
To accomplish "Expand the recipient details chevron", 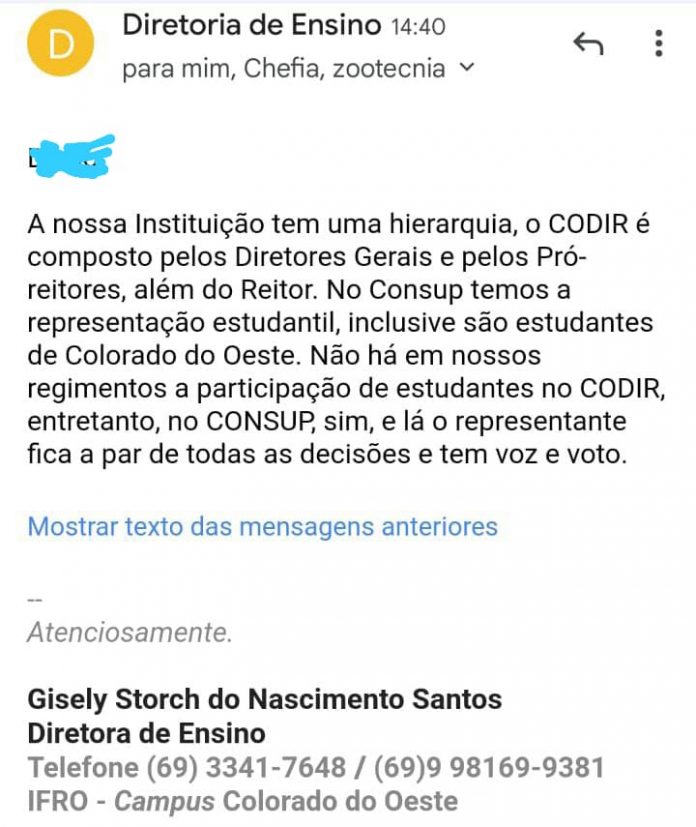I will click(466, 68).
